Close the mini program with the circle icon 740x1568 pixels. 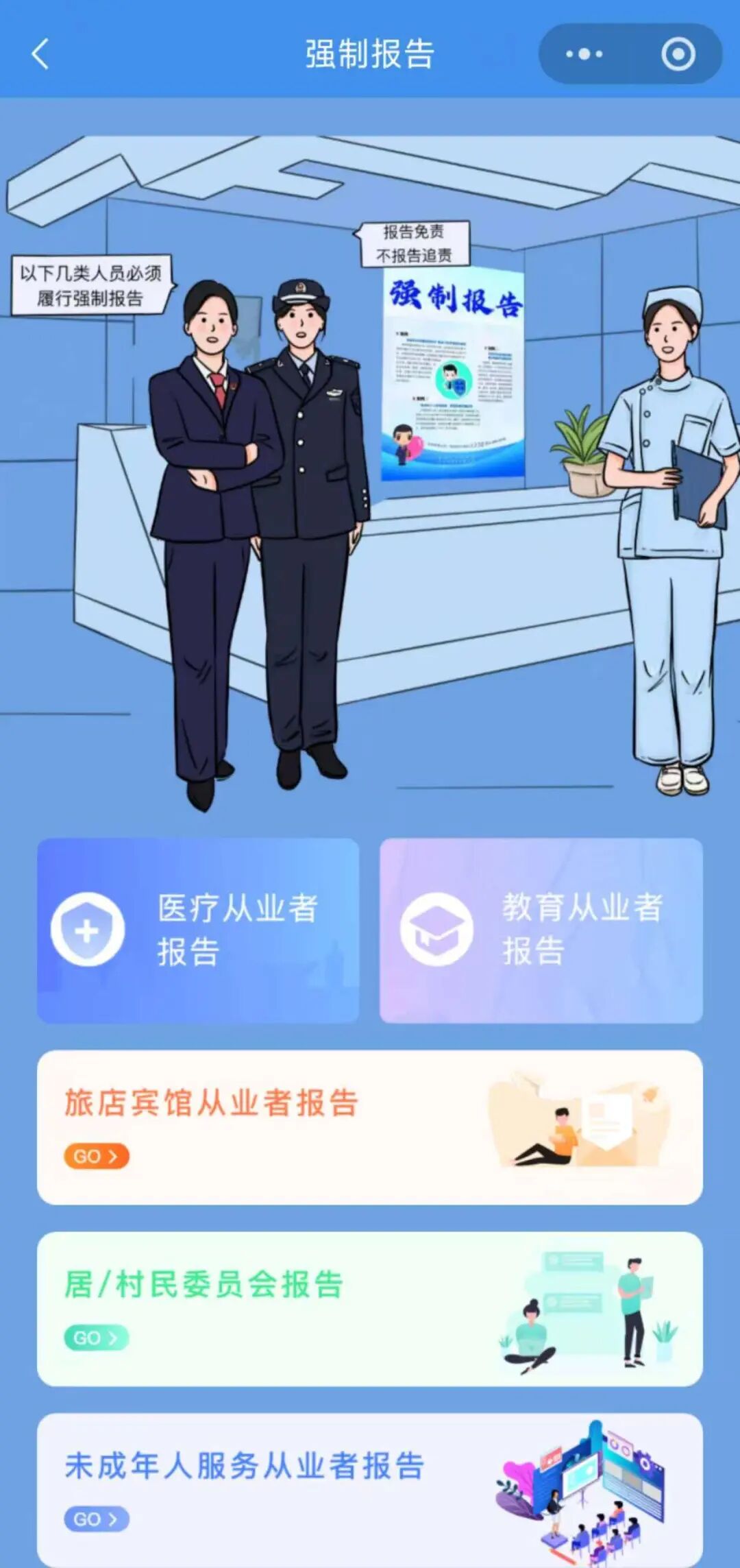(678, 54)
